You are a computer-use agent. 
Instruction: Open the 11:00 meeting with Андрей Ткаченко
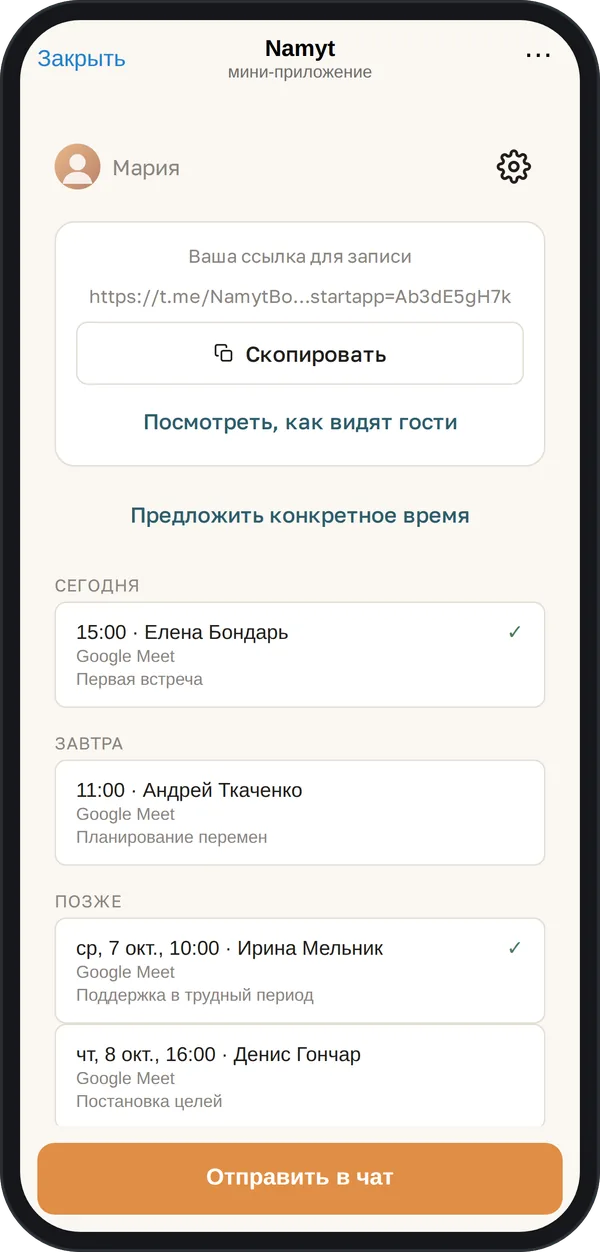point(300,813)
